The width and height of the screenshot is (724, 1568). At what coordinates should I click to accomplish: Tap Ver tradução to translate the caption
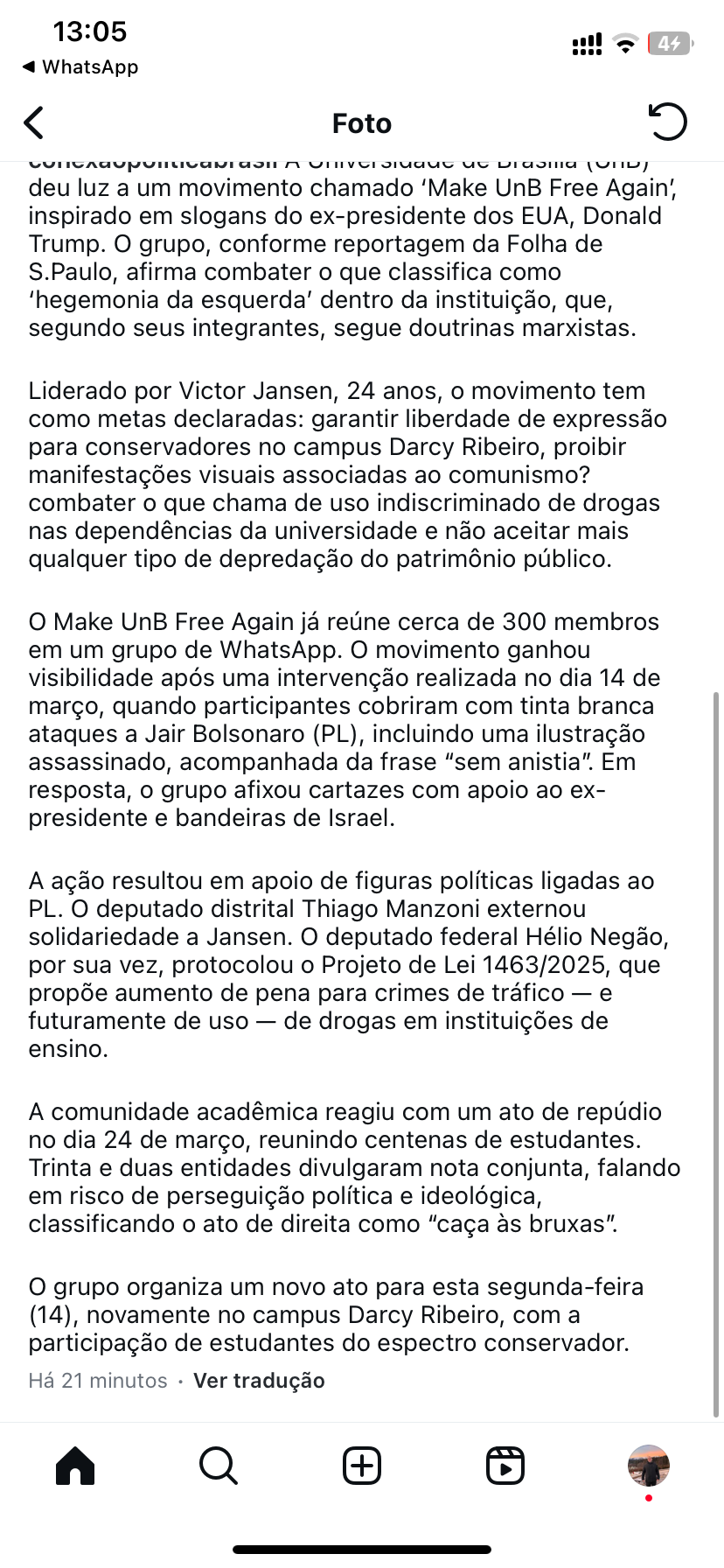pyautogui.click(x=259, y=1381)
